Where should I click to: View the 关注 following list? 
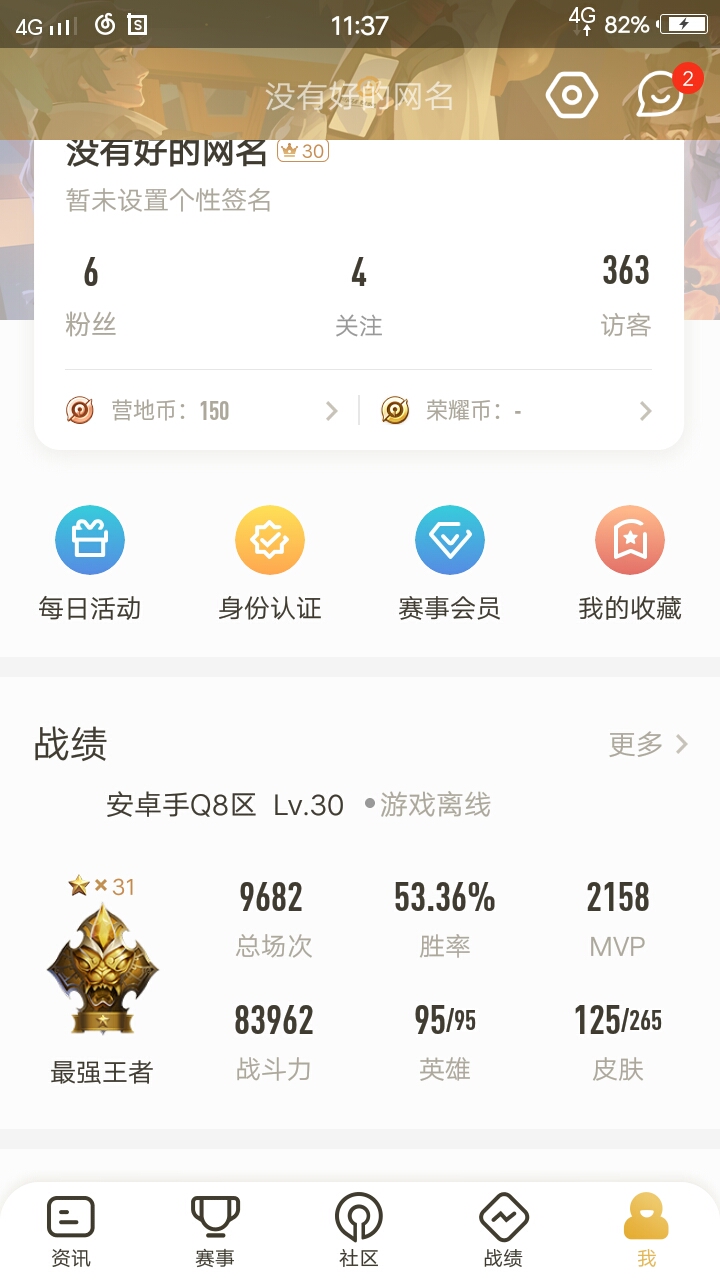[359, 296]
